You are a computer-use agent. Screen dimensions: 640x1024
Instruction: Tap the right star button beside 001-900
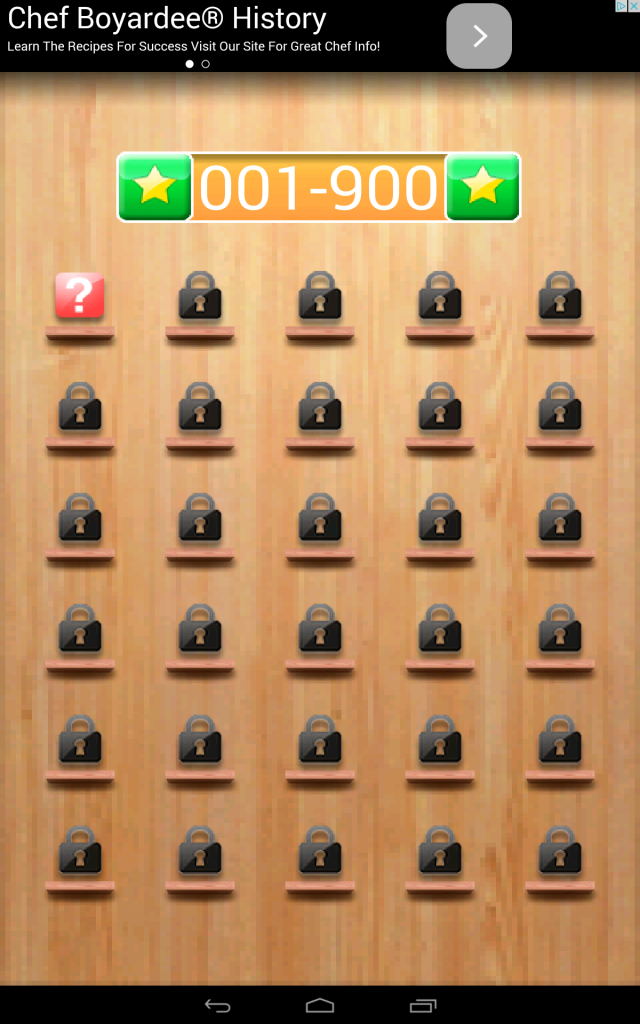(483, 187)
